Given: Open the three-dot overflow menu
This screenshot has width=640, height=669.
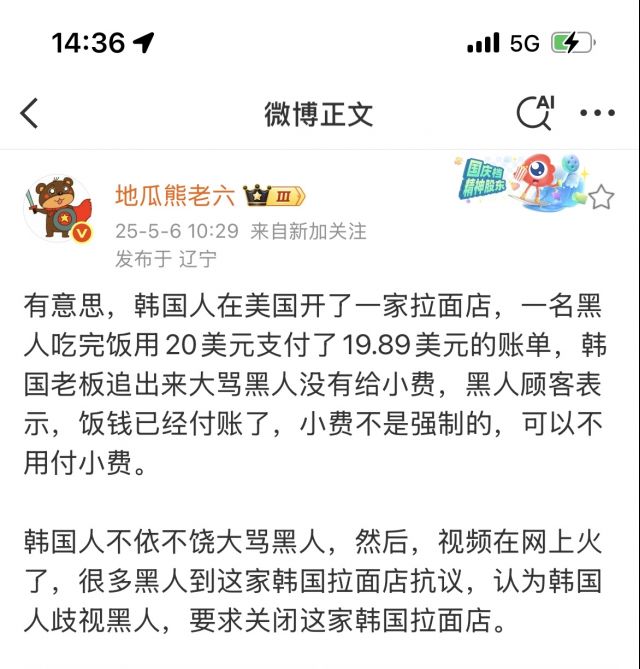Looking at the screenshot, I should [x=598, y=113].
